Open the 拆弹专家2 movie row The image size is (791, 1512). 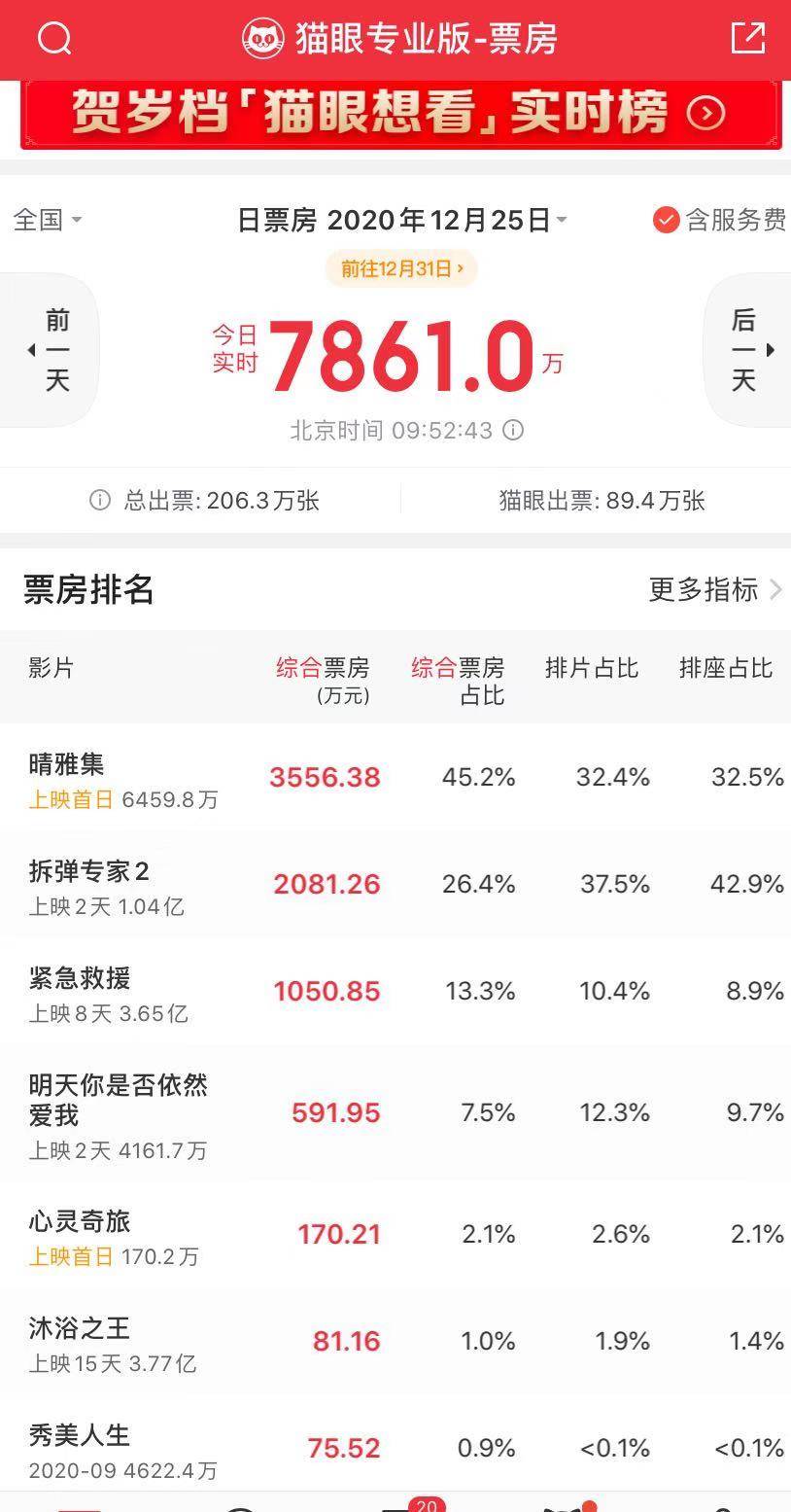pos(395,884)
